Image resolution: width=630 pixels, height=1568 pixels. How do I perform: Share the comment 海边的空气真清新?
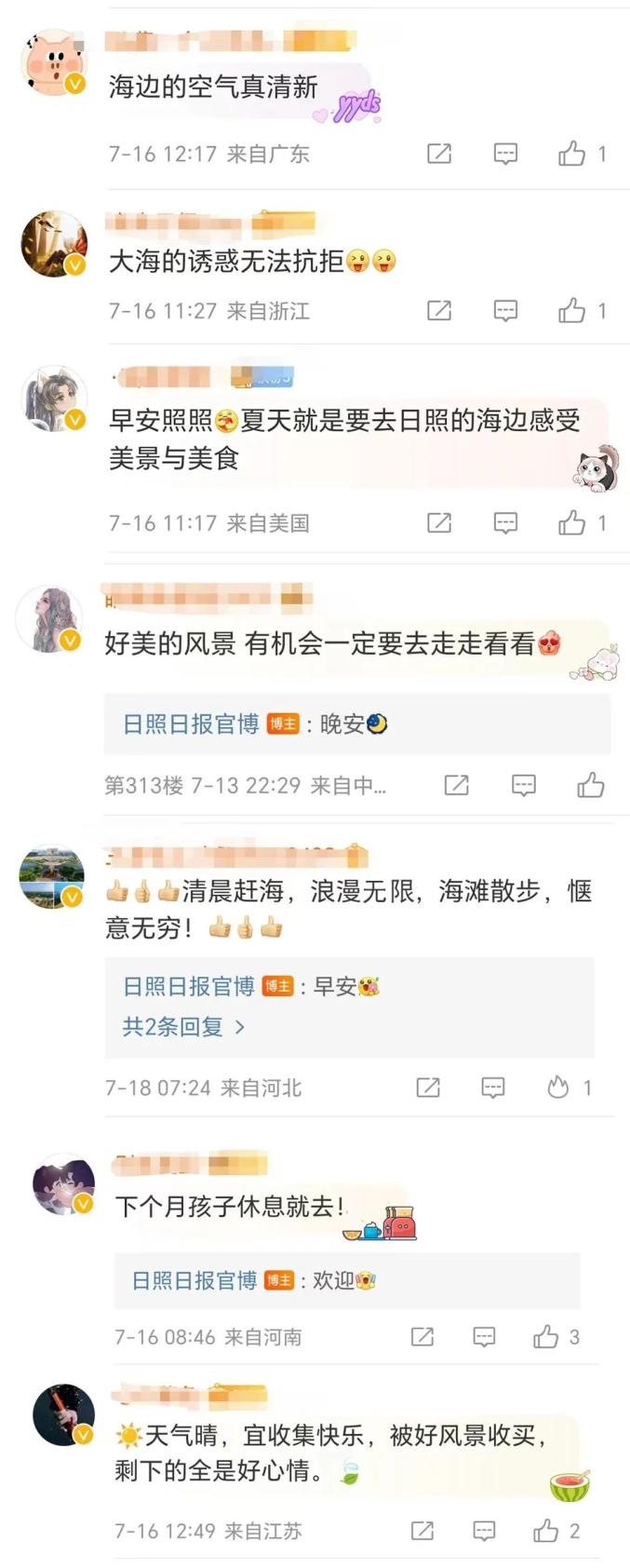[x=438, y=154]
